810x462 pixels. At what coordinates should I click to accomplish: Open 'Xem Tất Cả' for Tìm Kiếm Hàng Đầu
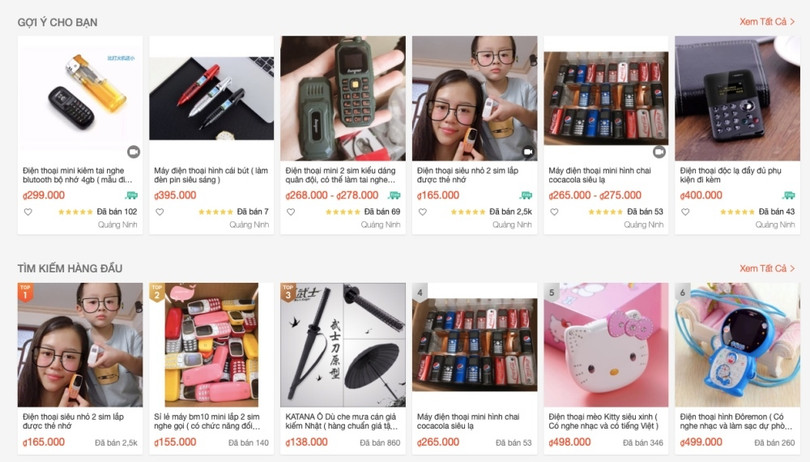coord(766,268)
